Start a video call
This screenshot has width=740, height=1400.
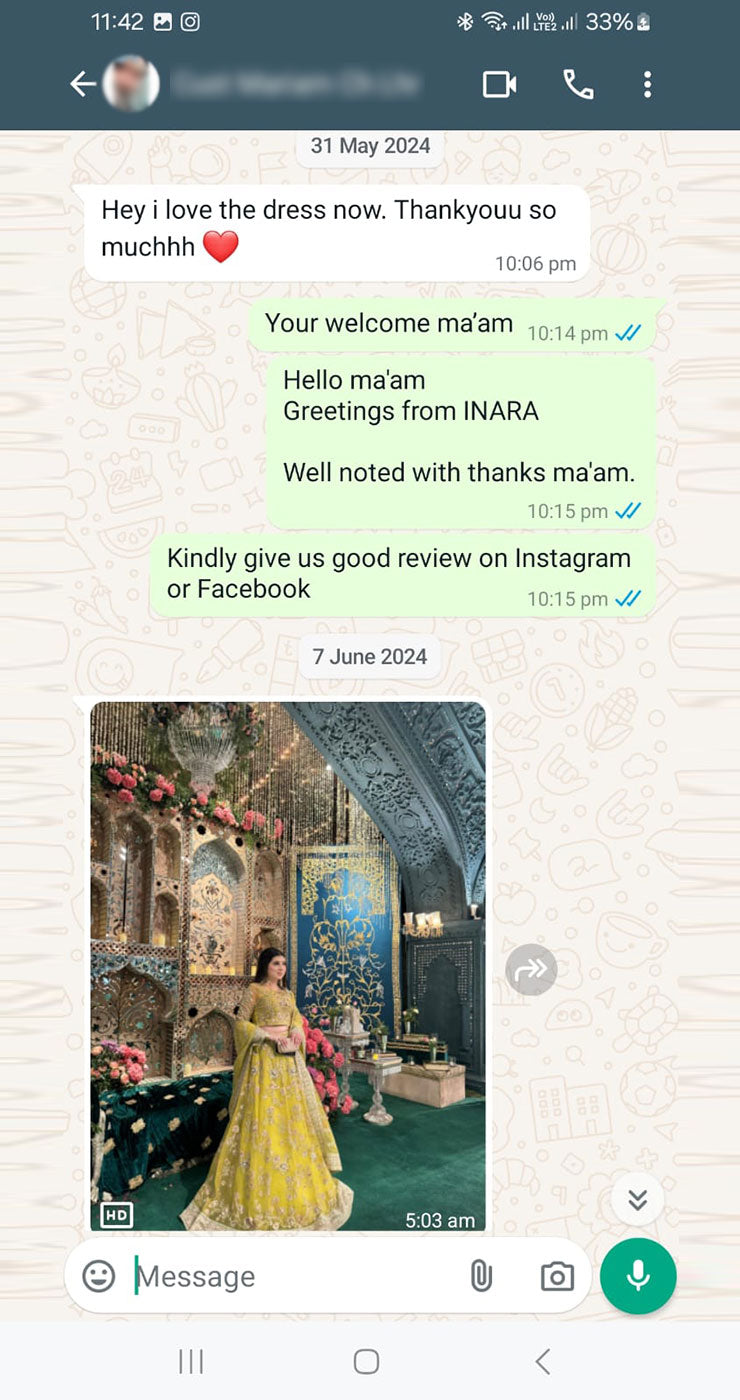499,85
